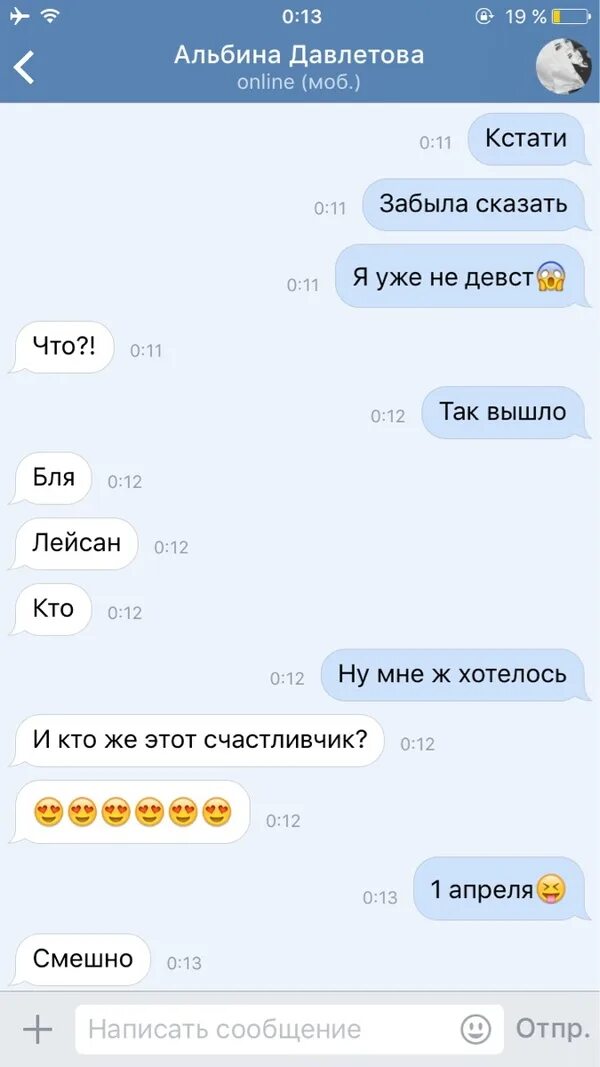
Task: Open the emoji smiley picker
Action: click(x=476, y=1030)
